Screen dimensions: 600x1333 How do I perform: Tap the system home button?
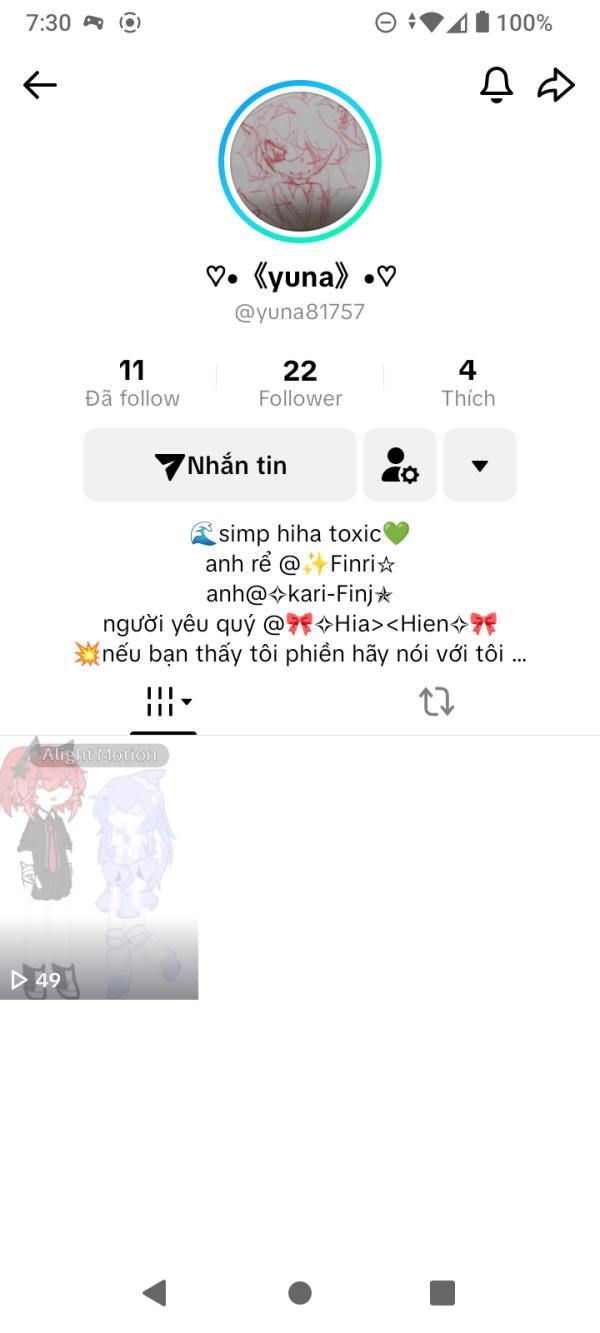click(300, 1293)
